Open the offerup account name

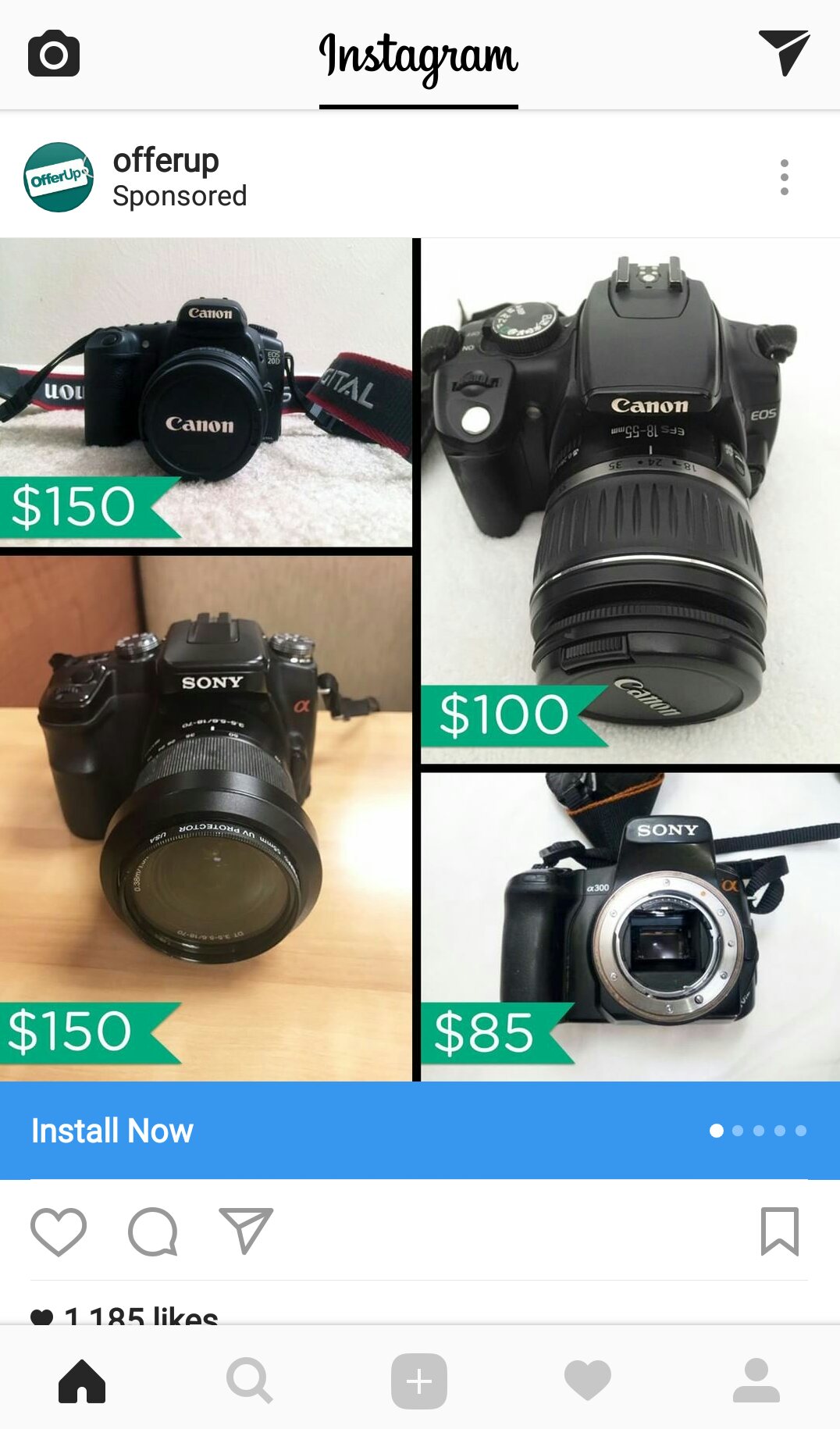166,161
